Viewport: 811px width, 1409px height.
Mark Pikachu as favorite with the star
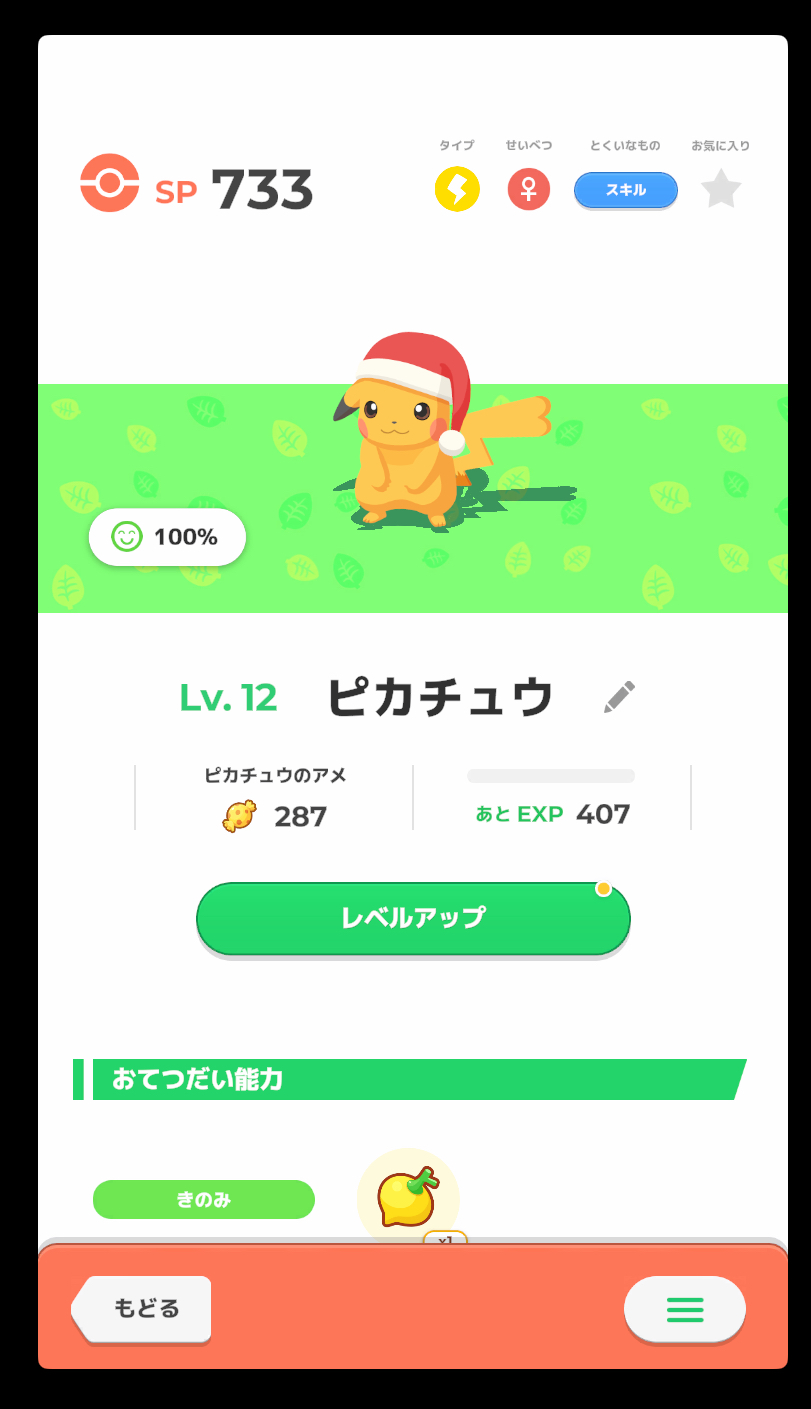coord(720,189)
